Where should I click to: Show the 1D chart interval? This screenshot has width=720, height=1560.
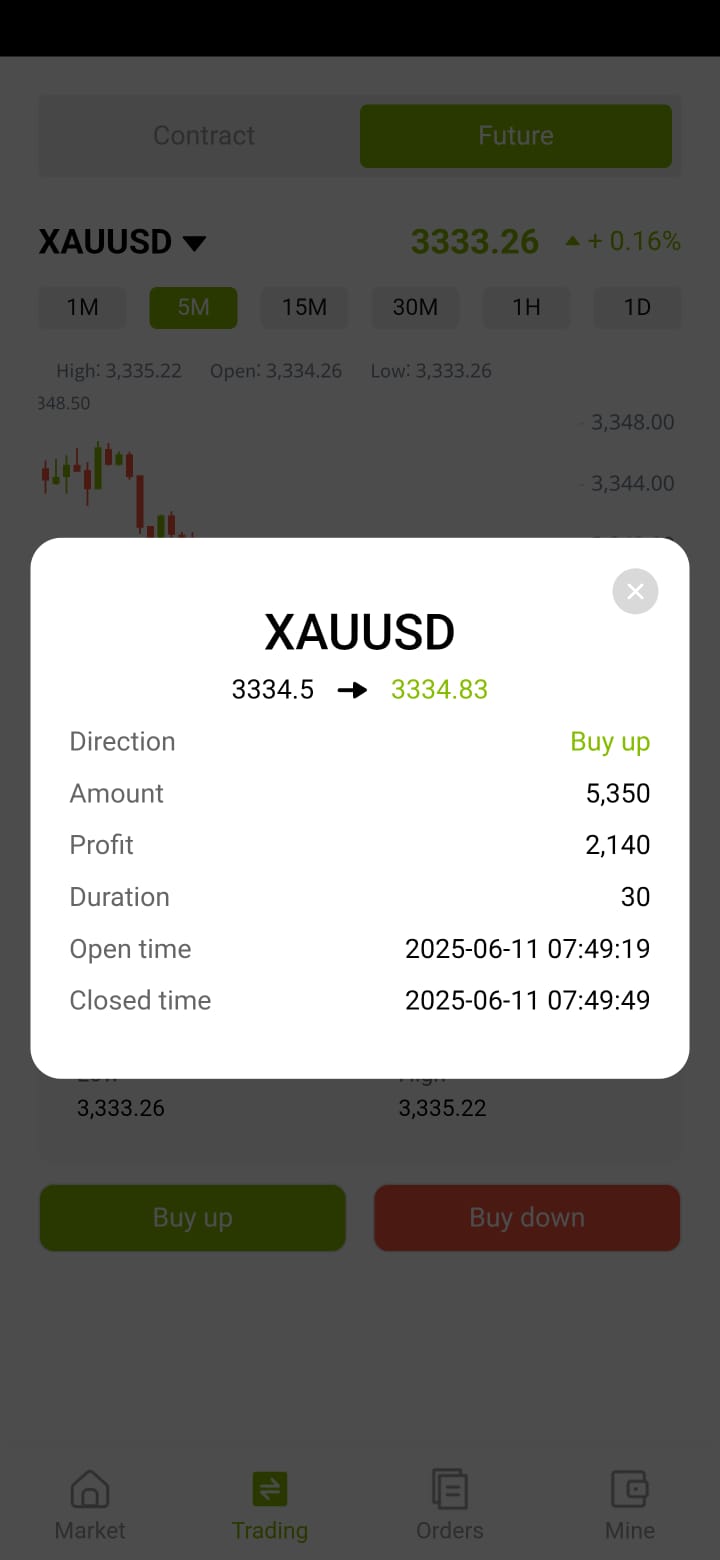(x=637, y=308)
